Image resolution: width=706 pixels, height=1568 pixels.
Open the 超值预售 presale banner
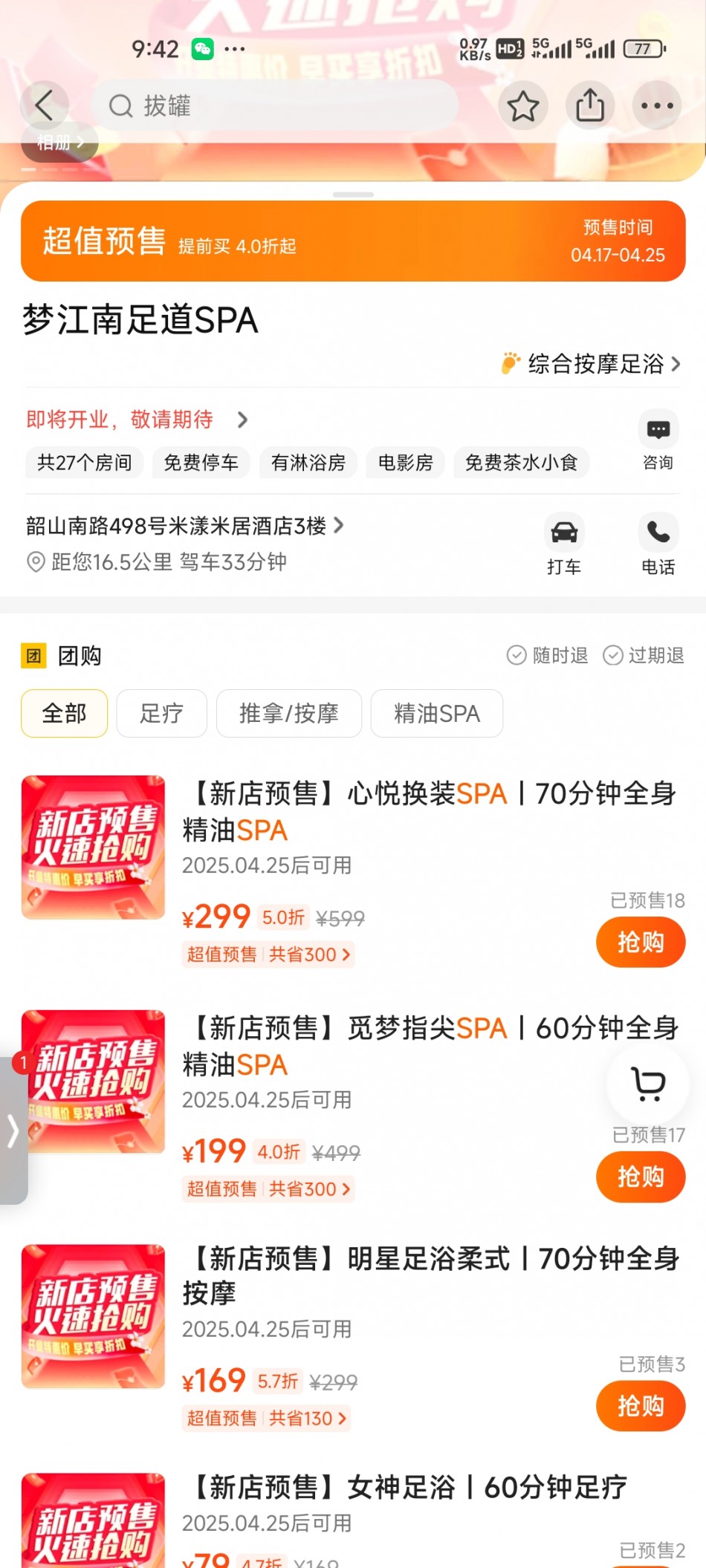[353, 241]
